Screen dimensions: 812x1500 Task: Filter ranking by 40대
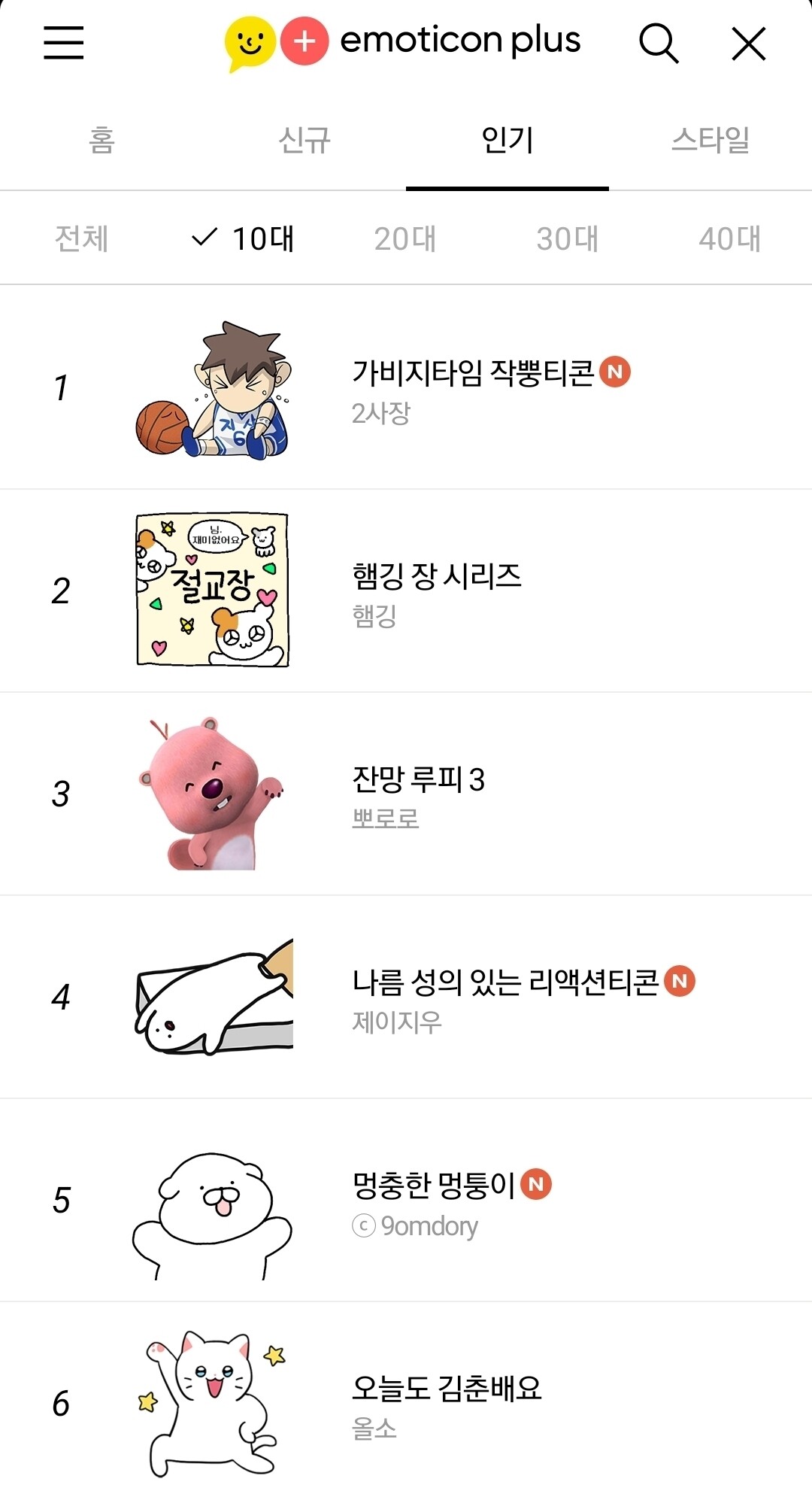(x=729, y=238)
